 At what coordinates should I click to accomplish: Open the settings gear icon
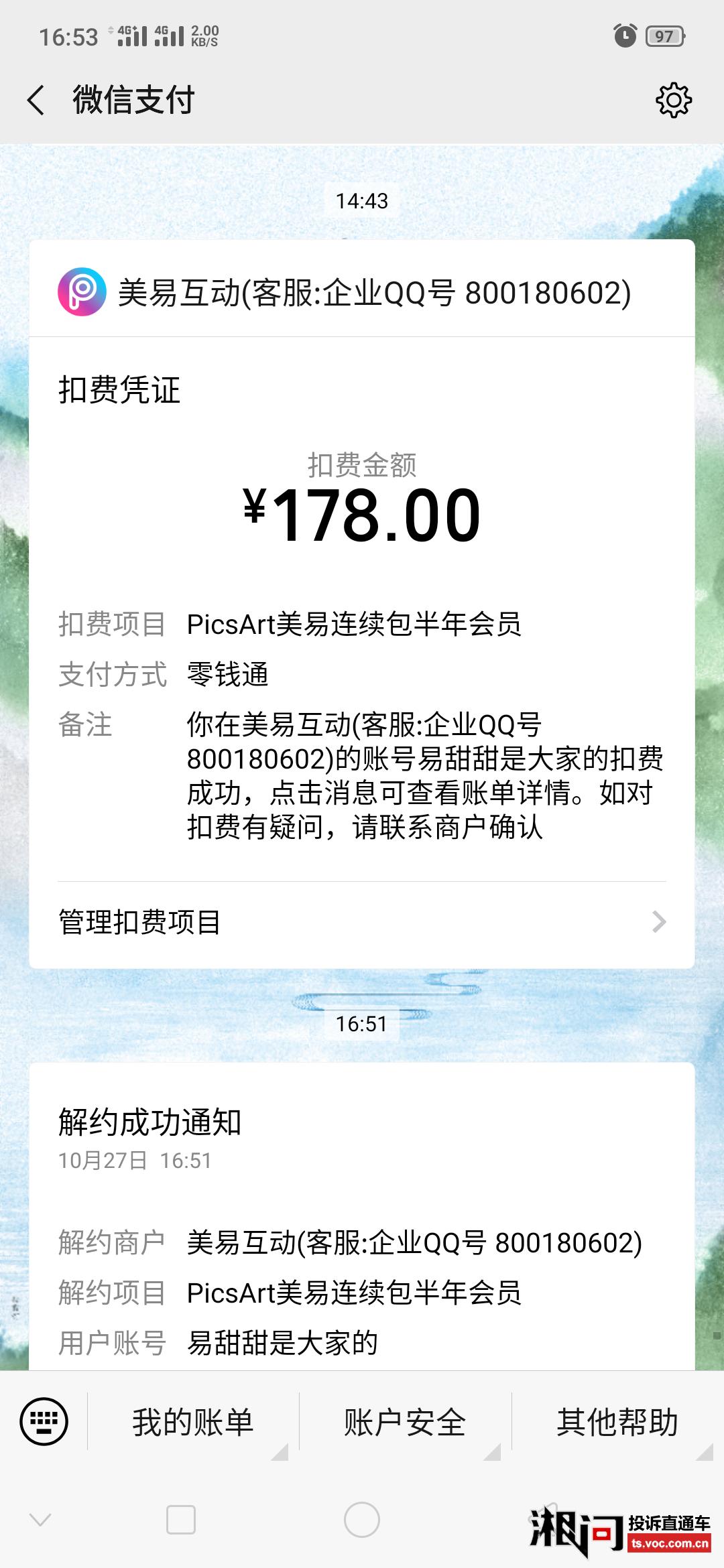click(x=673, y=101)
